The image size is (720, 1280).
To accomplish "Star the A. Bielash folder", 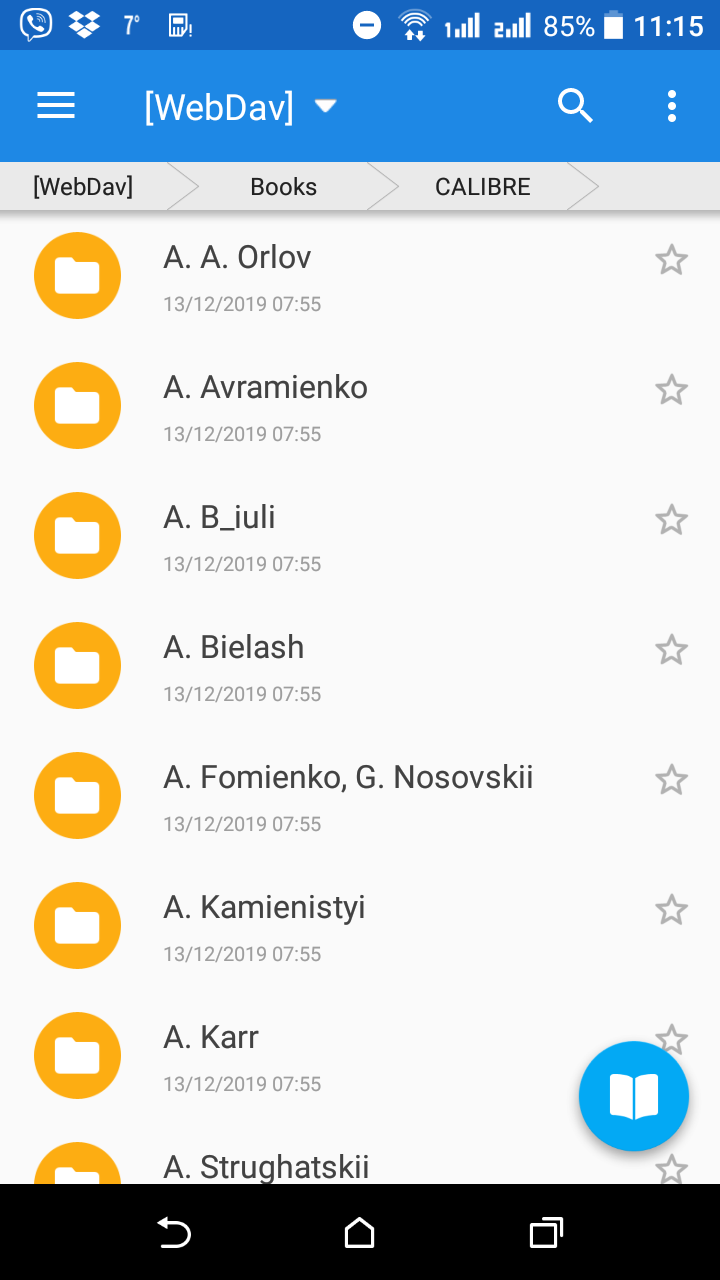I will [671, 650].
